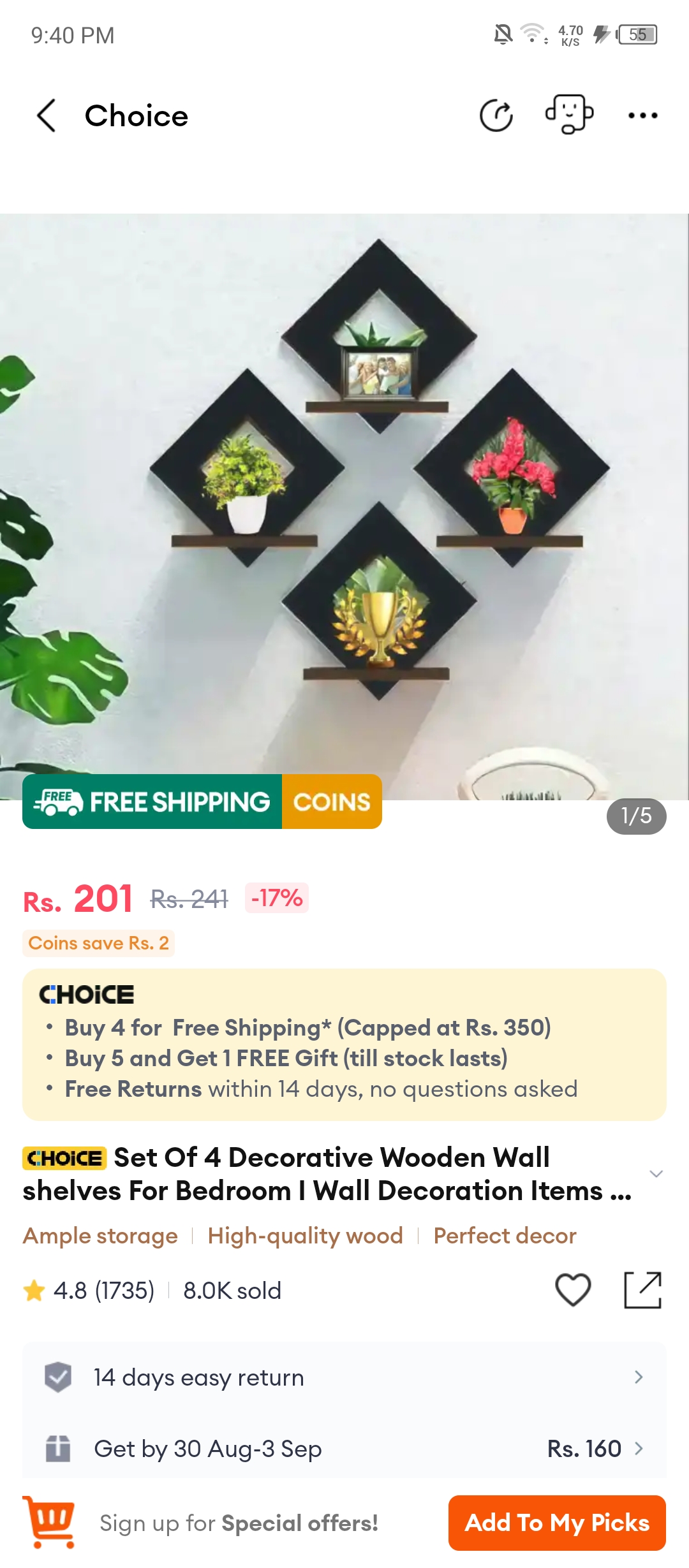Tap Add To My Picks
The image size is (689, 1568).
[557, 1523]
